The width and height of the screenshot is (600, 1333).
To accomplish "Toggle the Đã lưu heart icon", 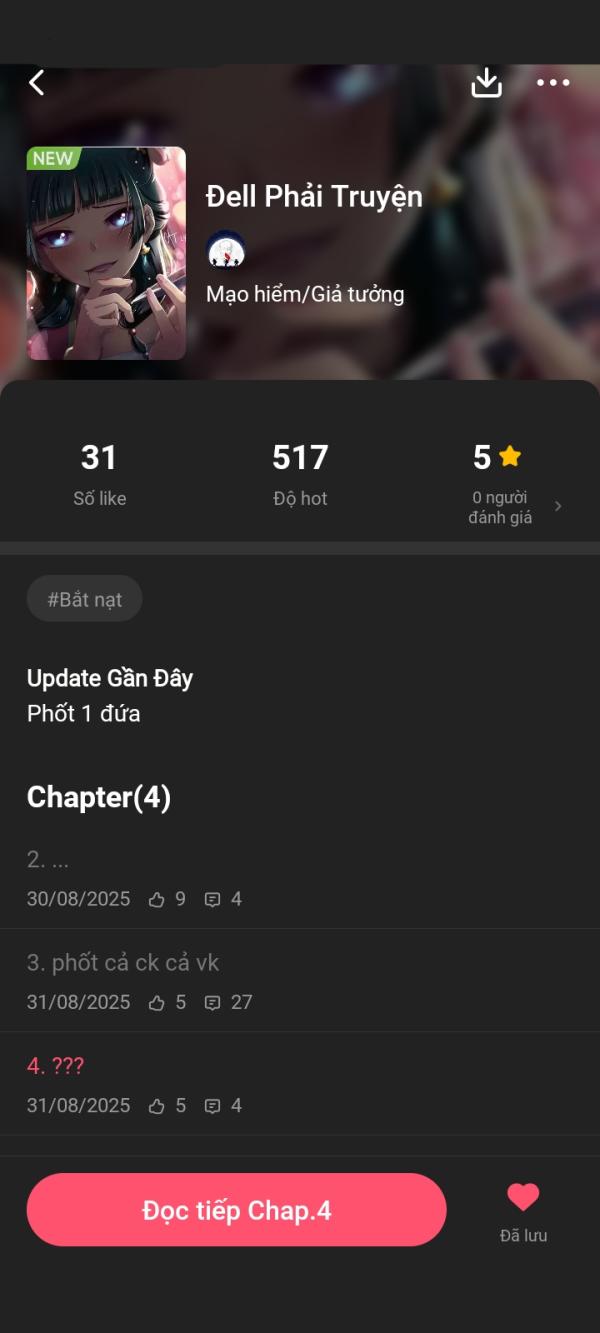I will coord(523,1197).
